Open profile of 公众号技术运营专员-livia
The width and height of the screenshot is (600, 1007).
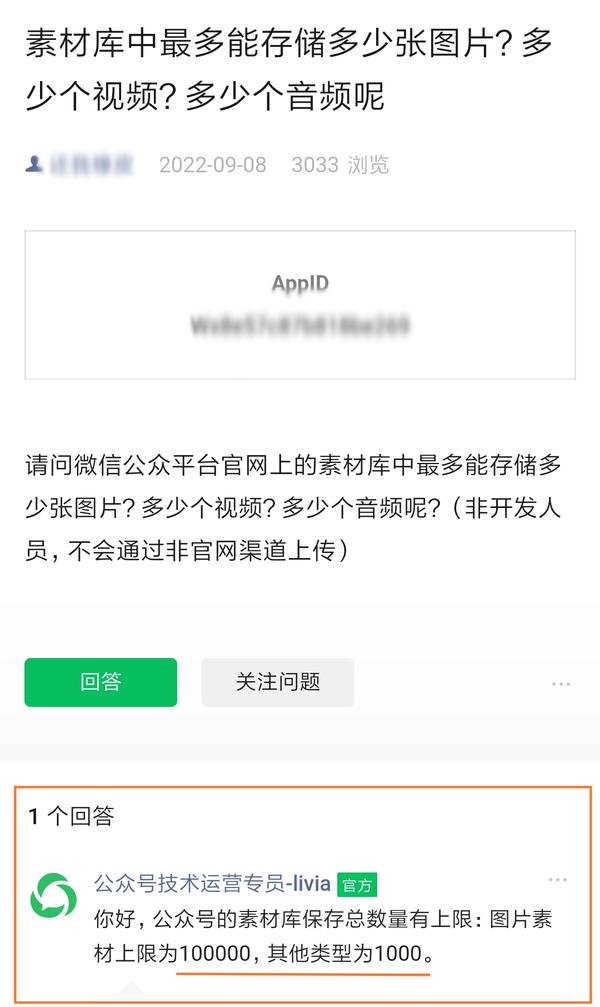pos(212,884)
